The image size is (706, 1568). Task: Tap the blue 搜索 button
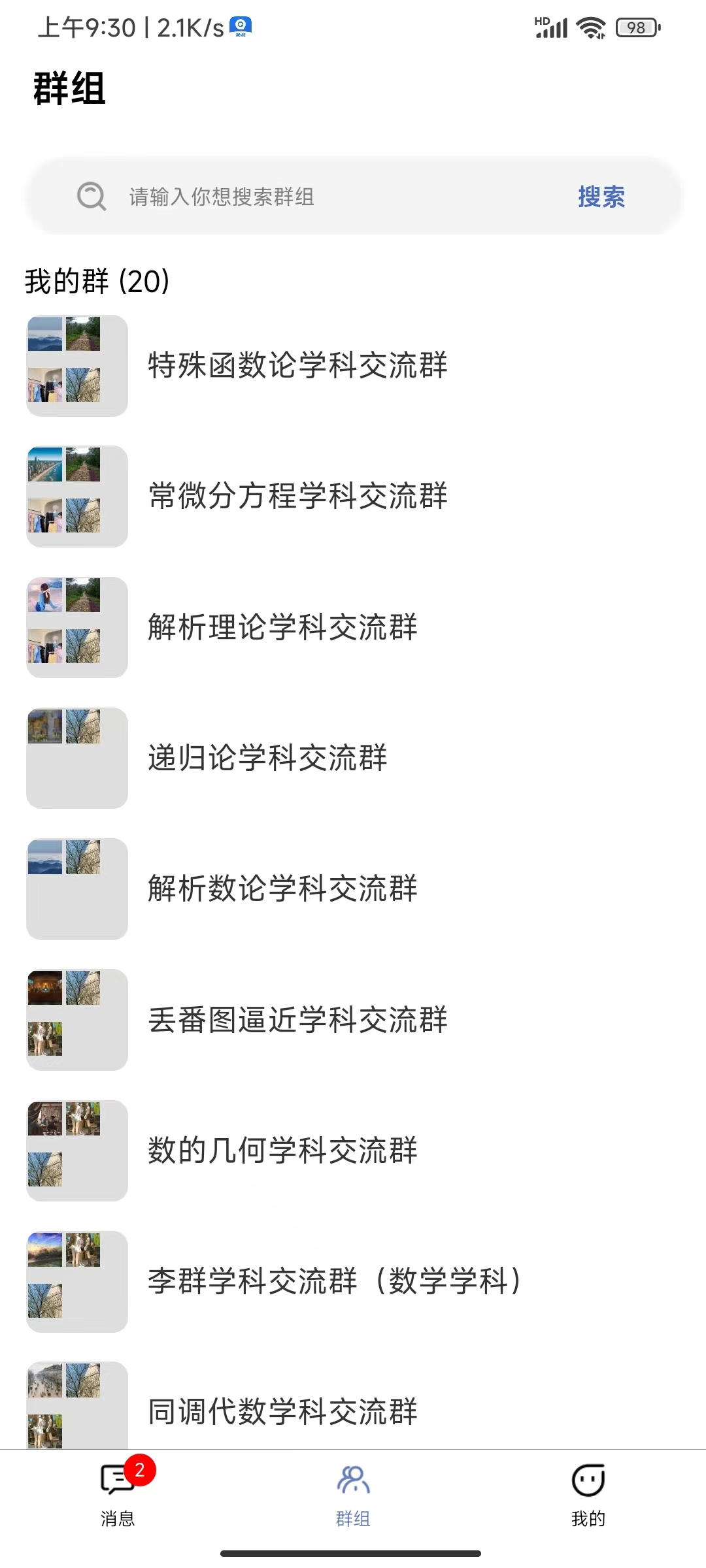point(601,197)
